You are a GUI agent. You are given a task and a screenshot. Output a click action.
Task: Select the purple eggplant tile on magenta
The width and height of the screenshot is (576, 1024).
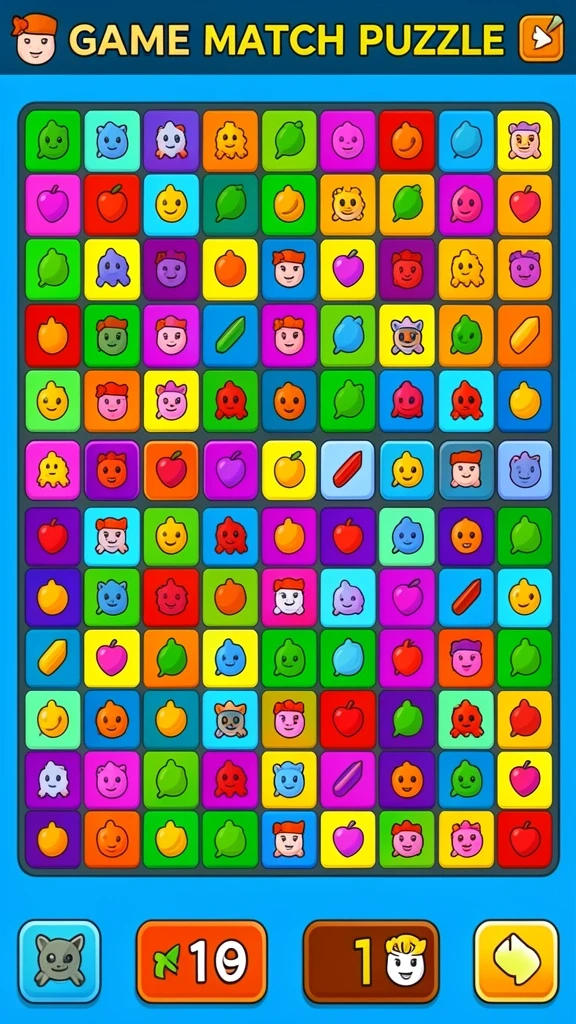click(347, 778)
